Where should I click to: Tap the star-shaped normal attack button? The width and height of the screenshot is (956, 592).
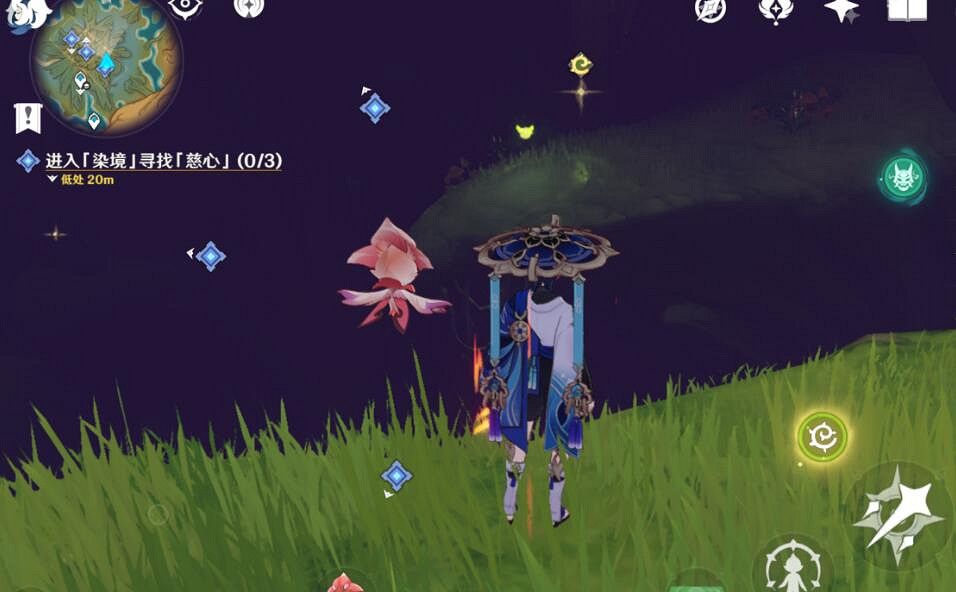[x=896, y=517]
